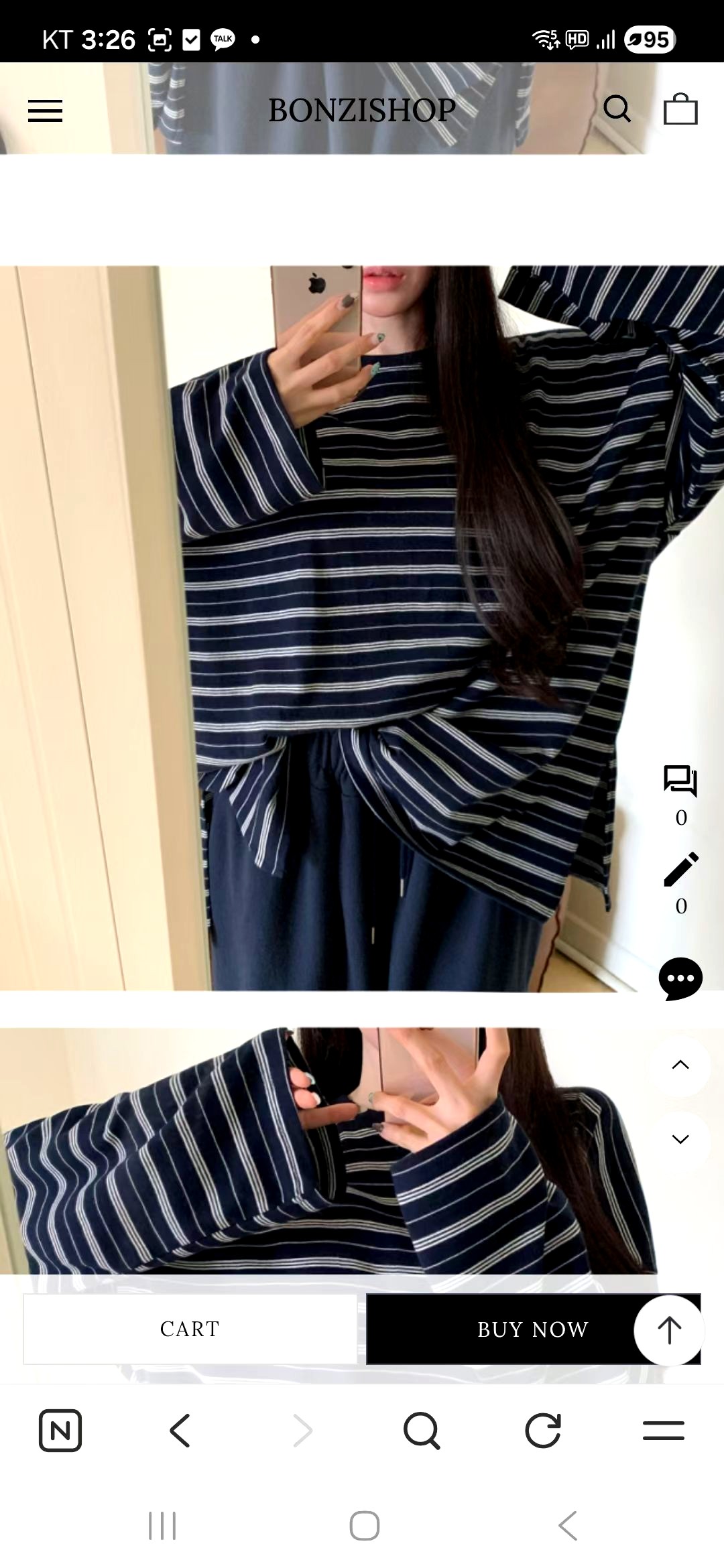Open the recent apps overview
The height and width of the screenshot is (1568, 724).
pyautogui.click(x=162, y=1526)
